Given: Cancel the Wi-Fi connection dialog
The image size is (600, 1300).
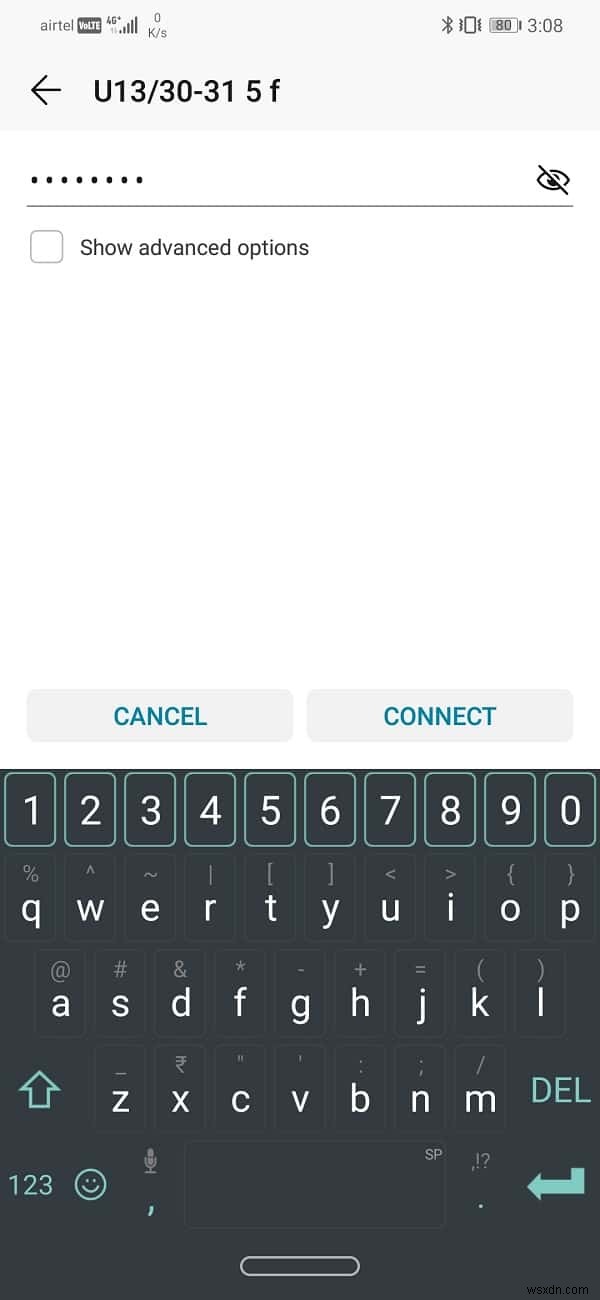Looking at the screenshot, I should point(160,716).
